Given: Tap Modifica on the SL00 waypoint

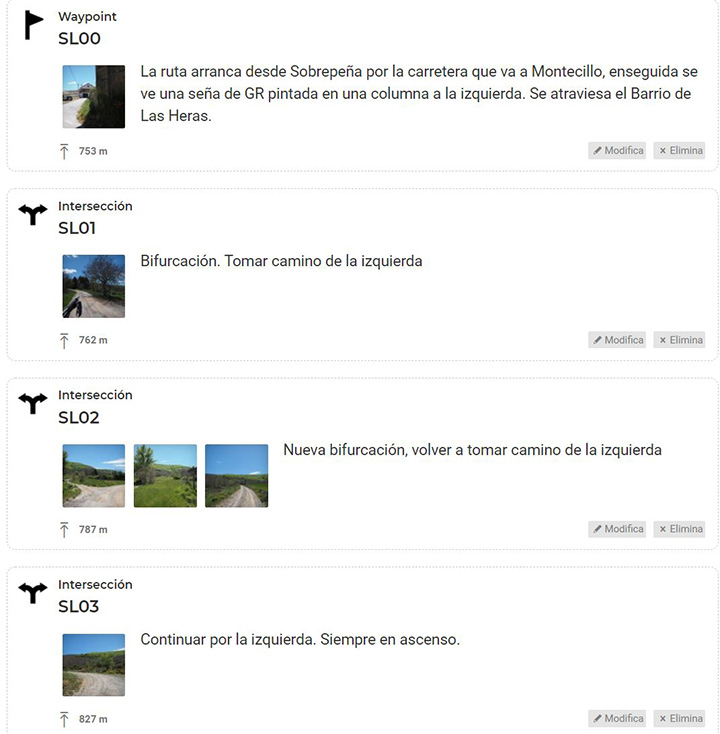Looking at the screenshot, I should [617, 151].
